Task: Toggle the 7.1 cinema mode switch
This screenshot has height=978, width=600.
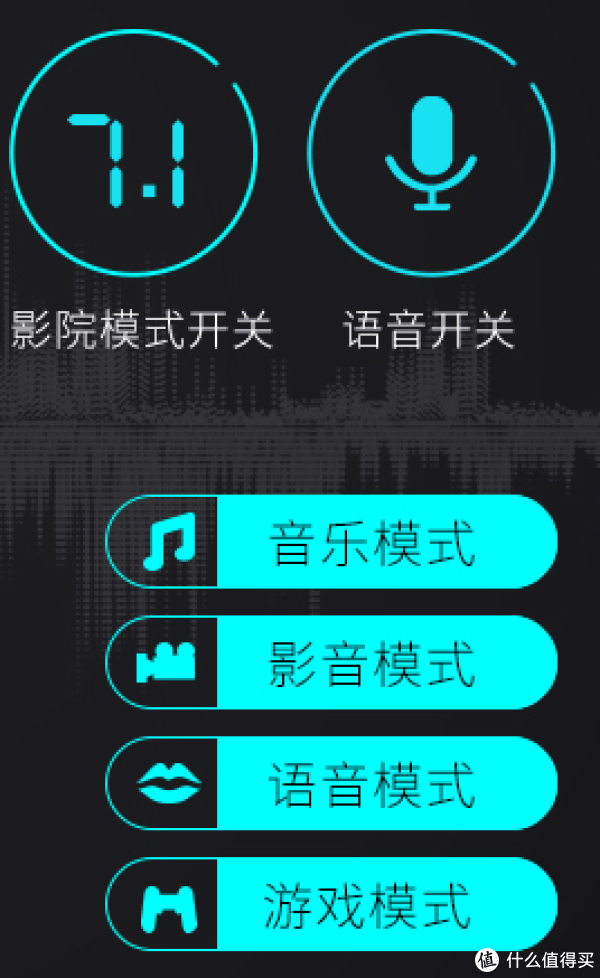Action: pos(133,153)
